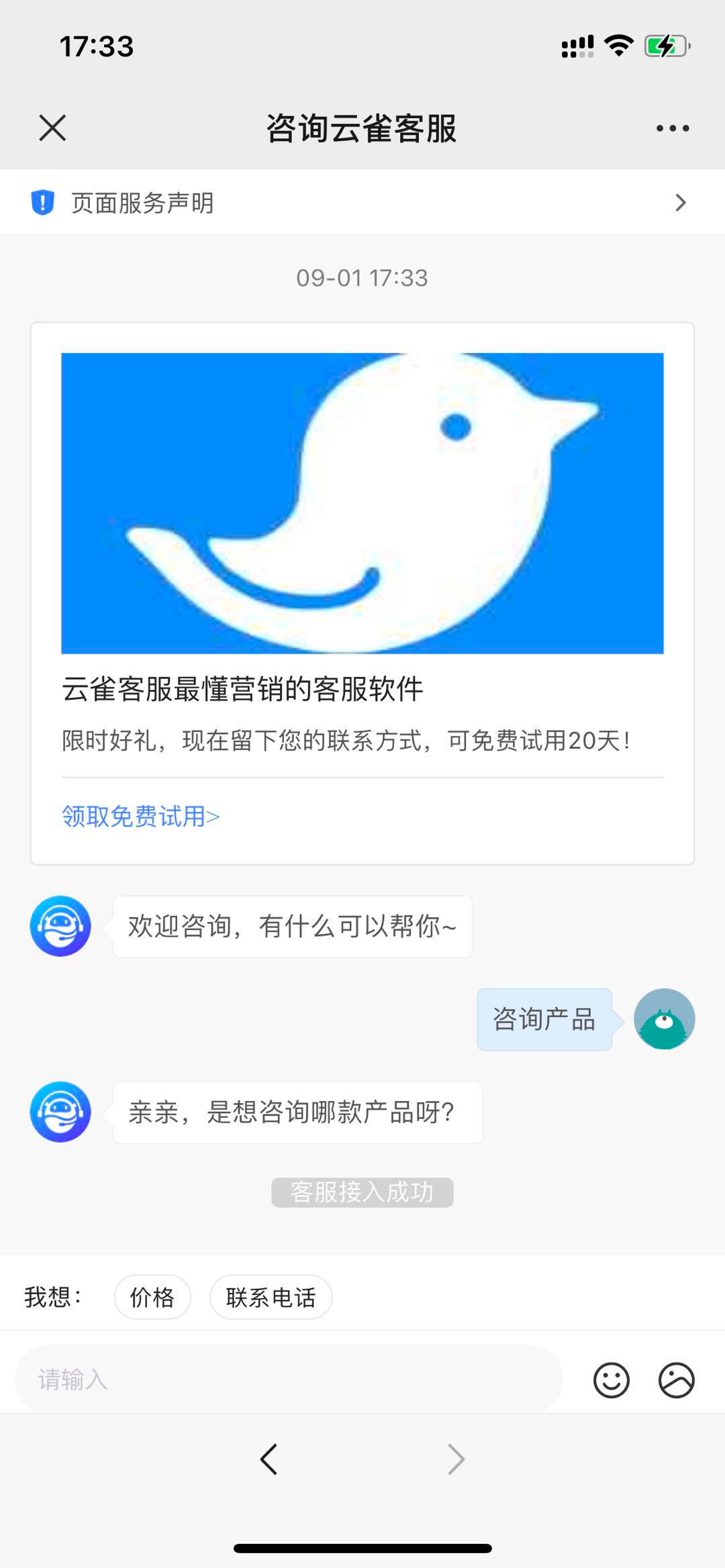This screenshot has height=1568, width=725.
Task: Tap the 09-01 17:33 timestamp area
Action: 362,278
